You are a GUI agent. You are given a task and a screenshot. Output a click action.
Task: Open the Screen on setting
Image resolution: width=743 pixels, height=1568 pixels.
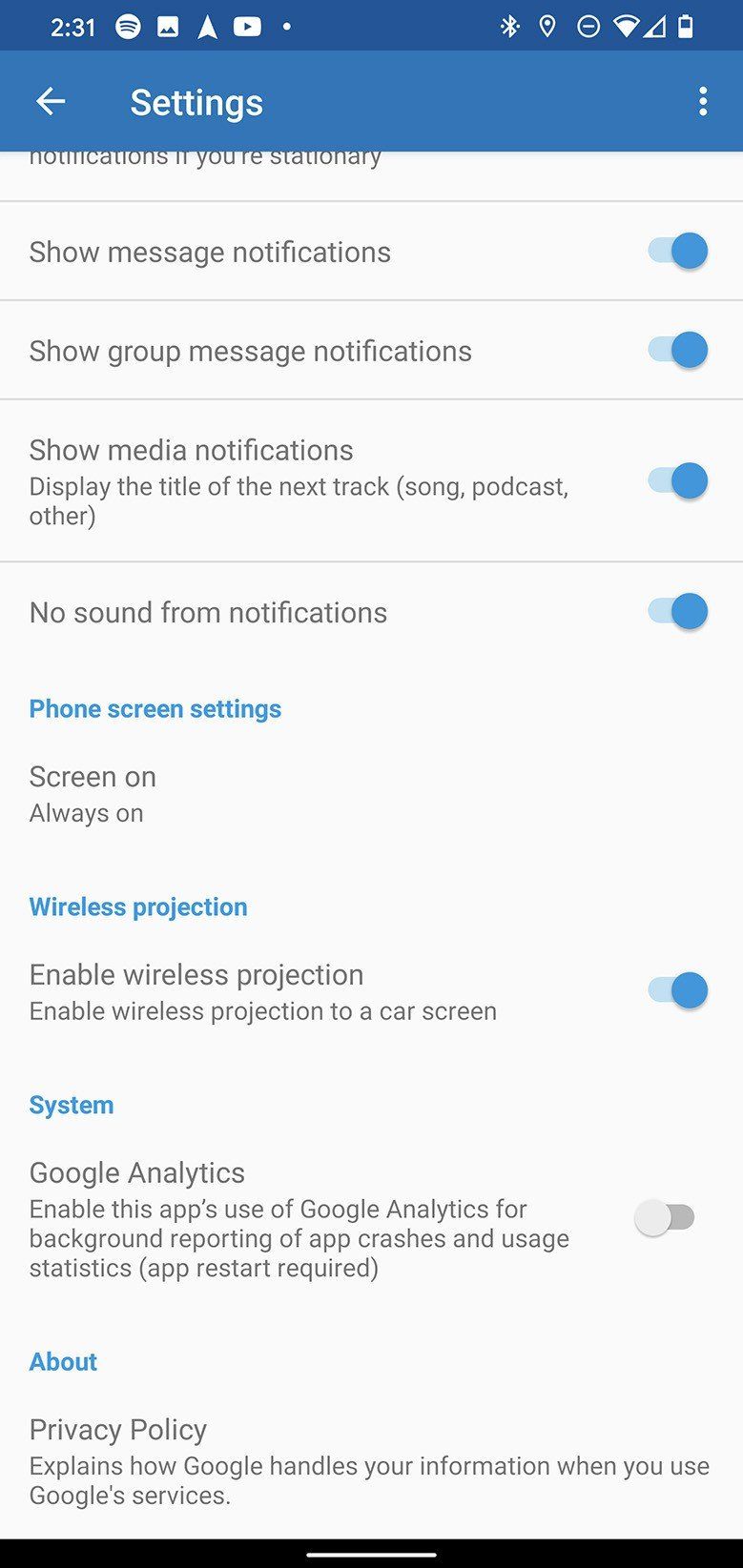point(93,794)
